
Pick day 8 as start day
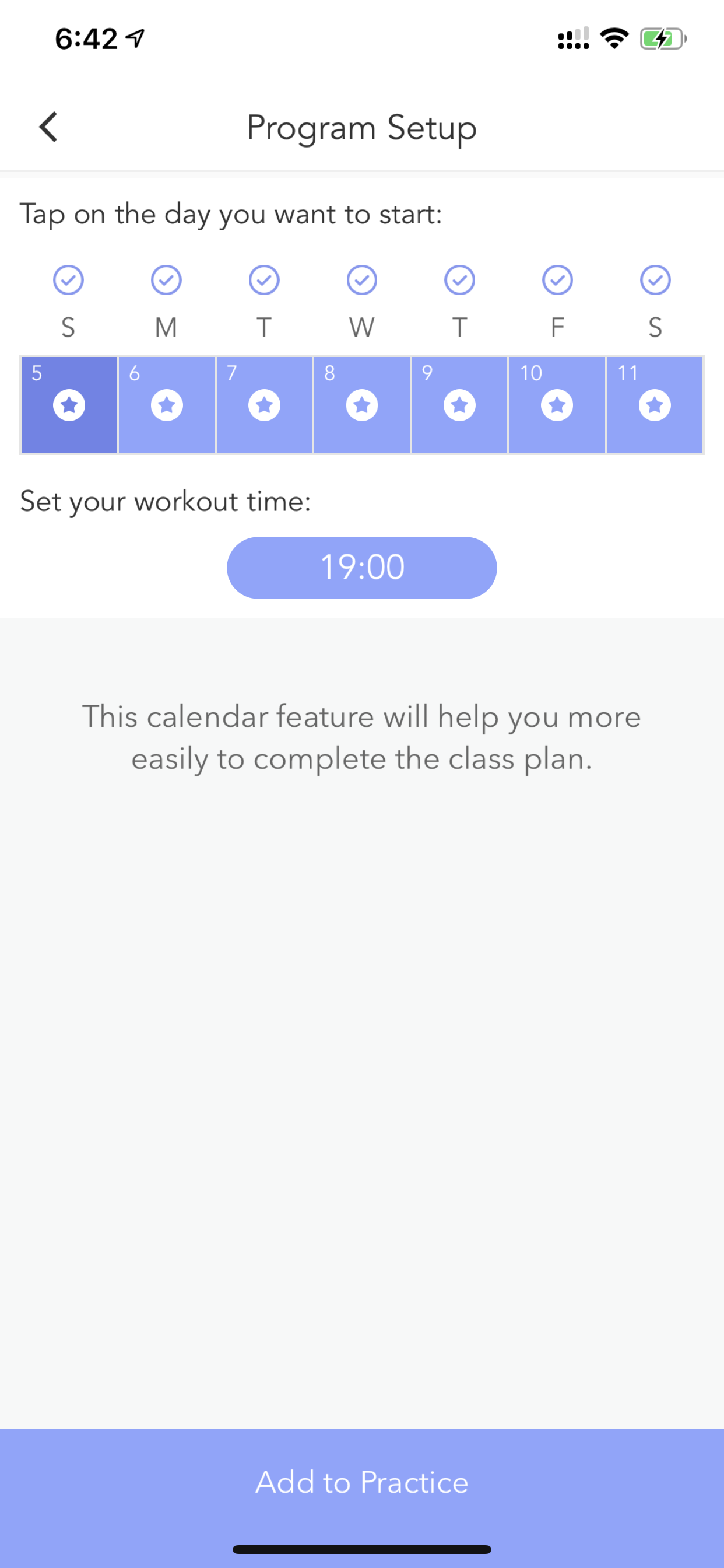click(362, 405)
